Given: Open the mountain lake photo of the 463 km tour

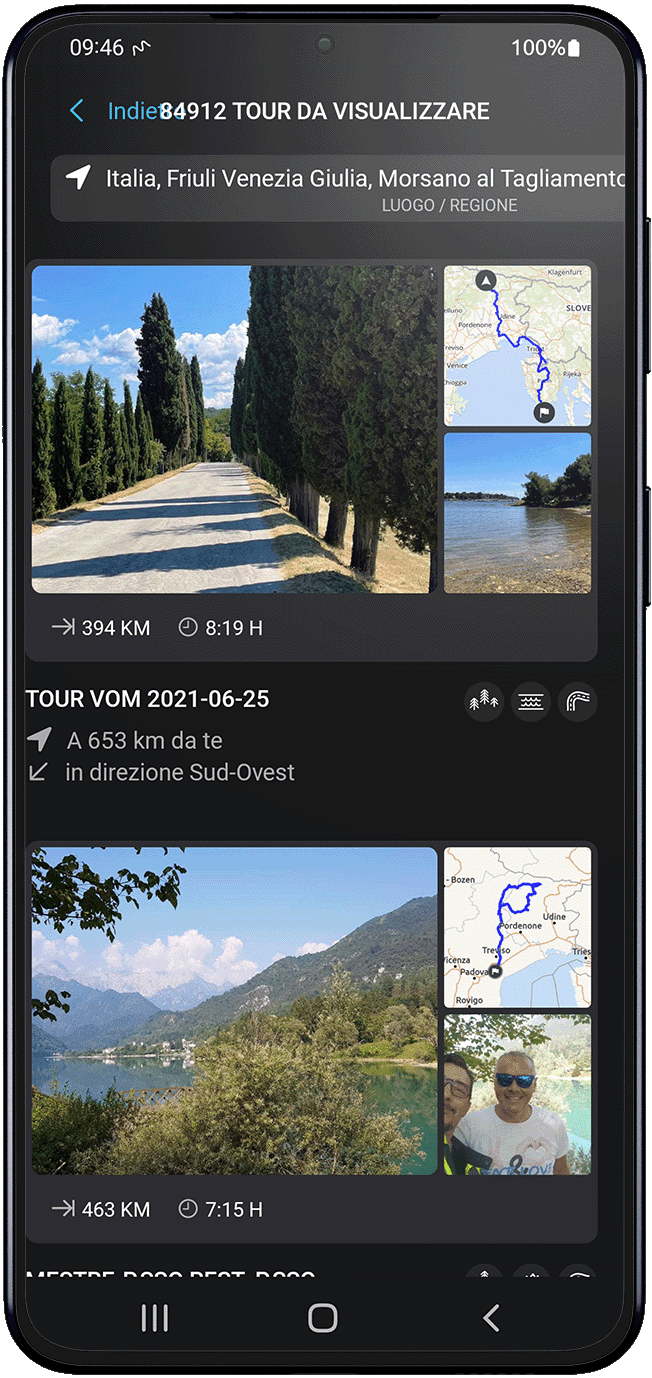Looking at the screenshot, I should point(234,1010).
